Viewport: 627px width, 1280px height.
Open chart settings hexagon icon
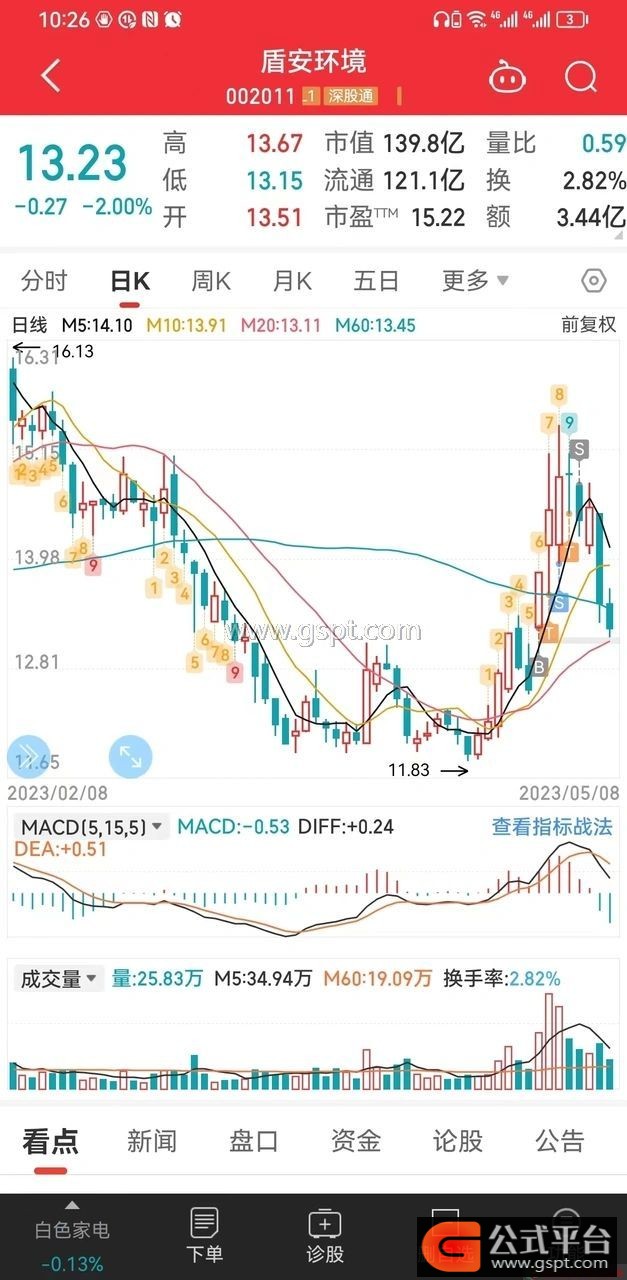tap(594, 281)
